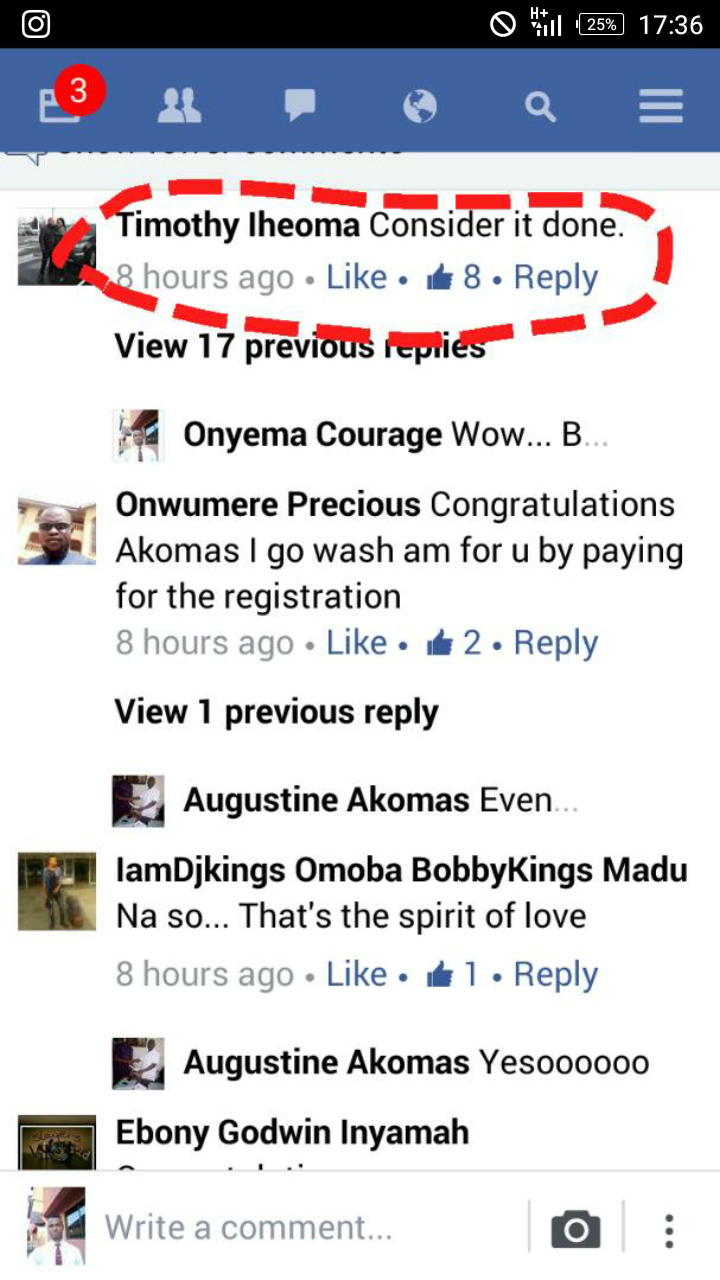Open the news feed tab with badge
Viewport: 720px width, 1280px height.
(x=60, y=104)
